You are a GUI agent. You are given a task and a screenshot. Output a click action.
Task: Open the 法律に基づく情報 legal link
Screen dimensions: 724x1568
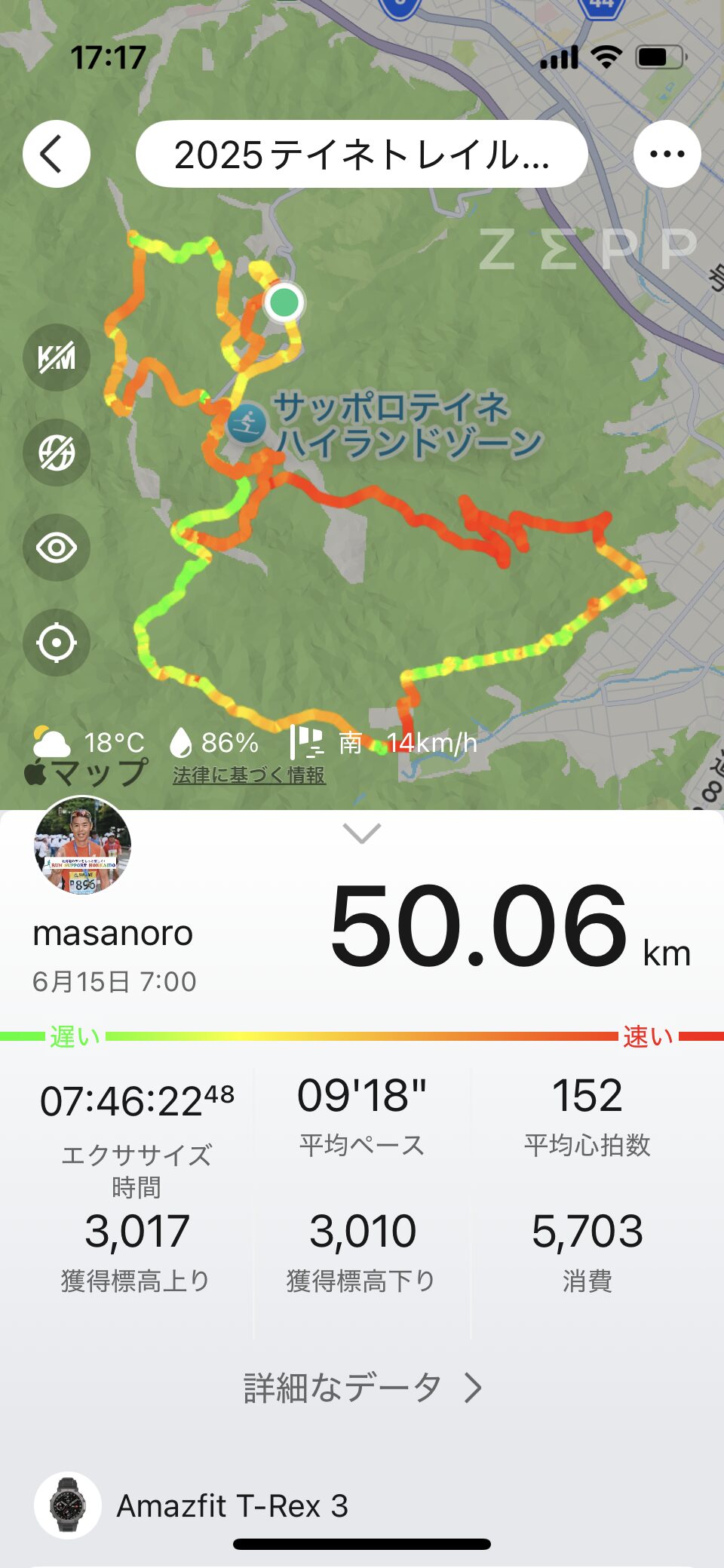(x=249, y=775)
